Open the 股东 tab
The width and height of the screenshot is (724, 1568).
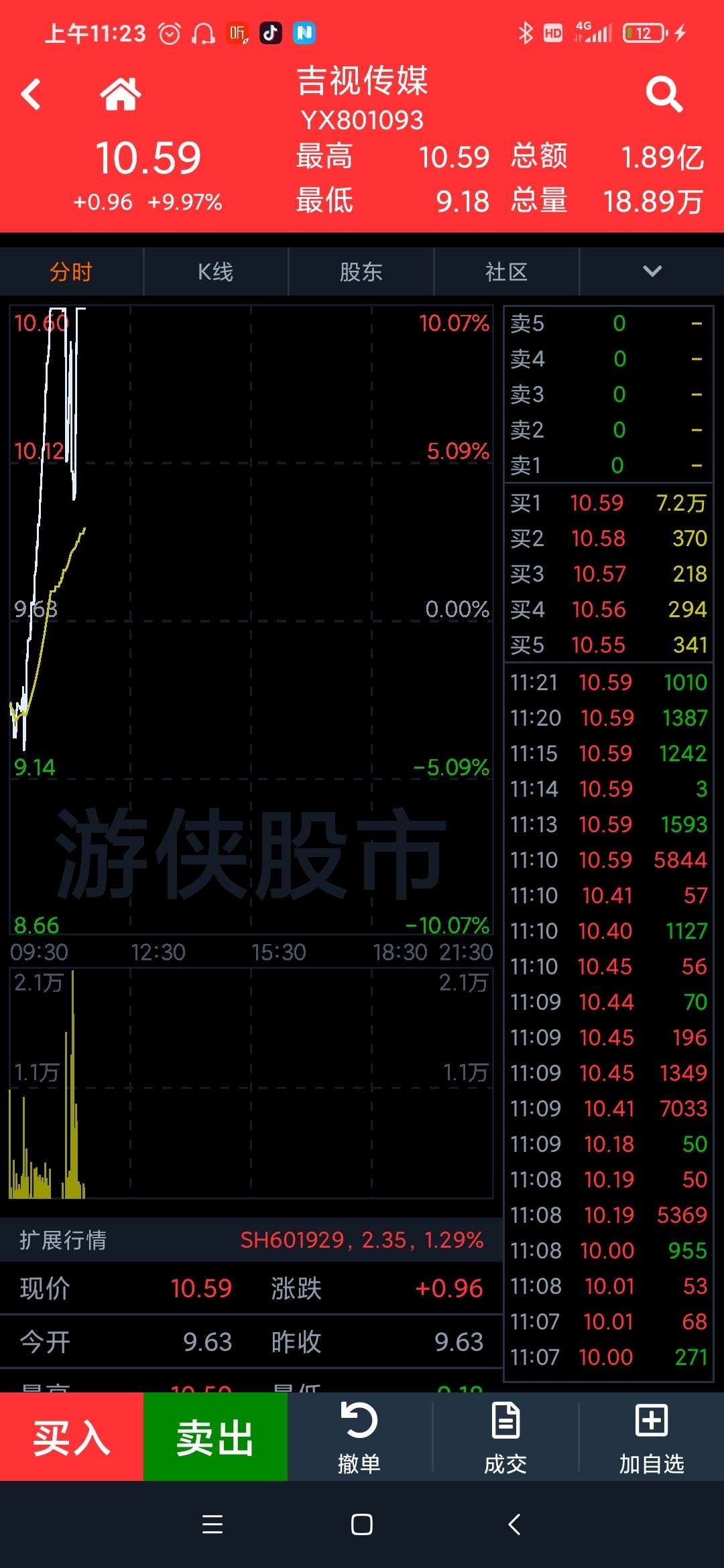click(361, 271)
